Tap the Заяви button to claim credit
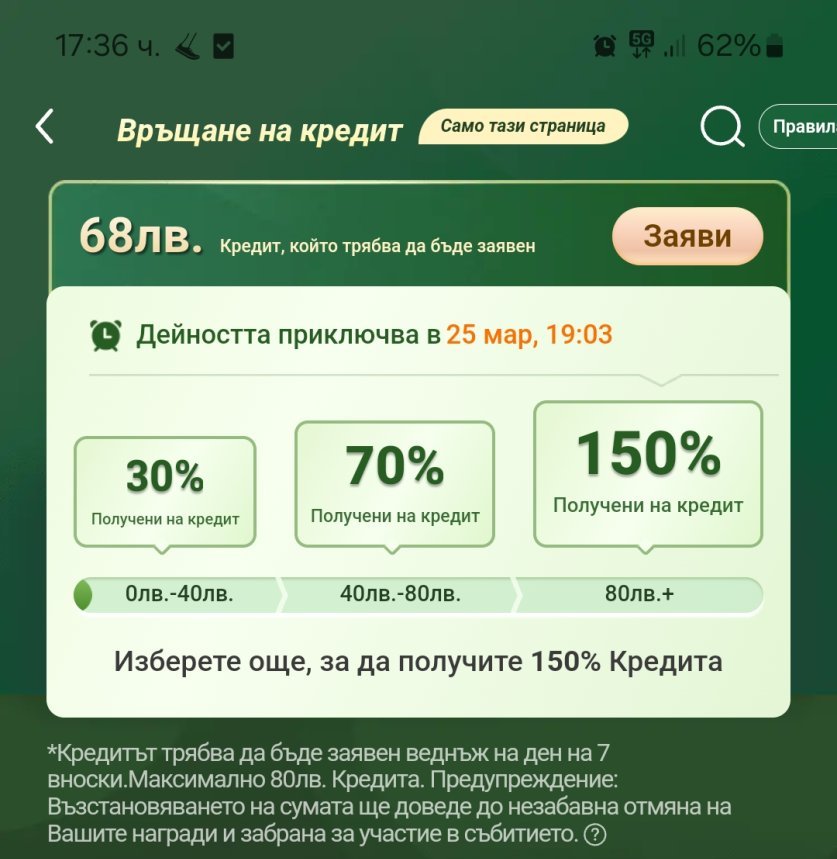 (x=687, y=236)
